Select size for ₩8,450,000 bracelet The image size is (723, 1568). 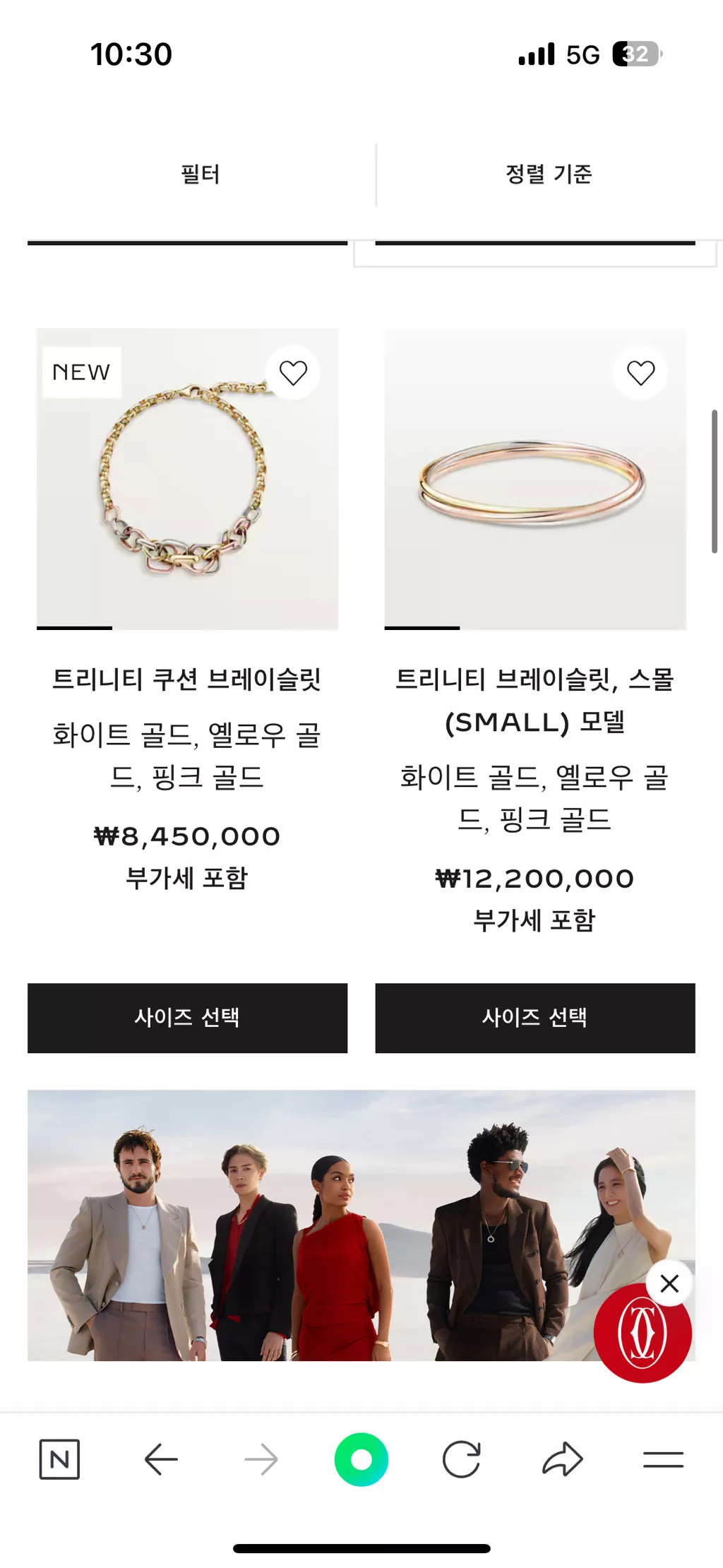pos(187,1018)
